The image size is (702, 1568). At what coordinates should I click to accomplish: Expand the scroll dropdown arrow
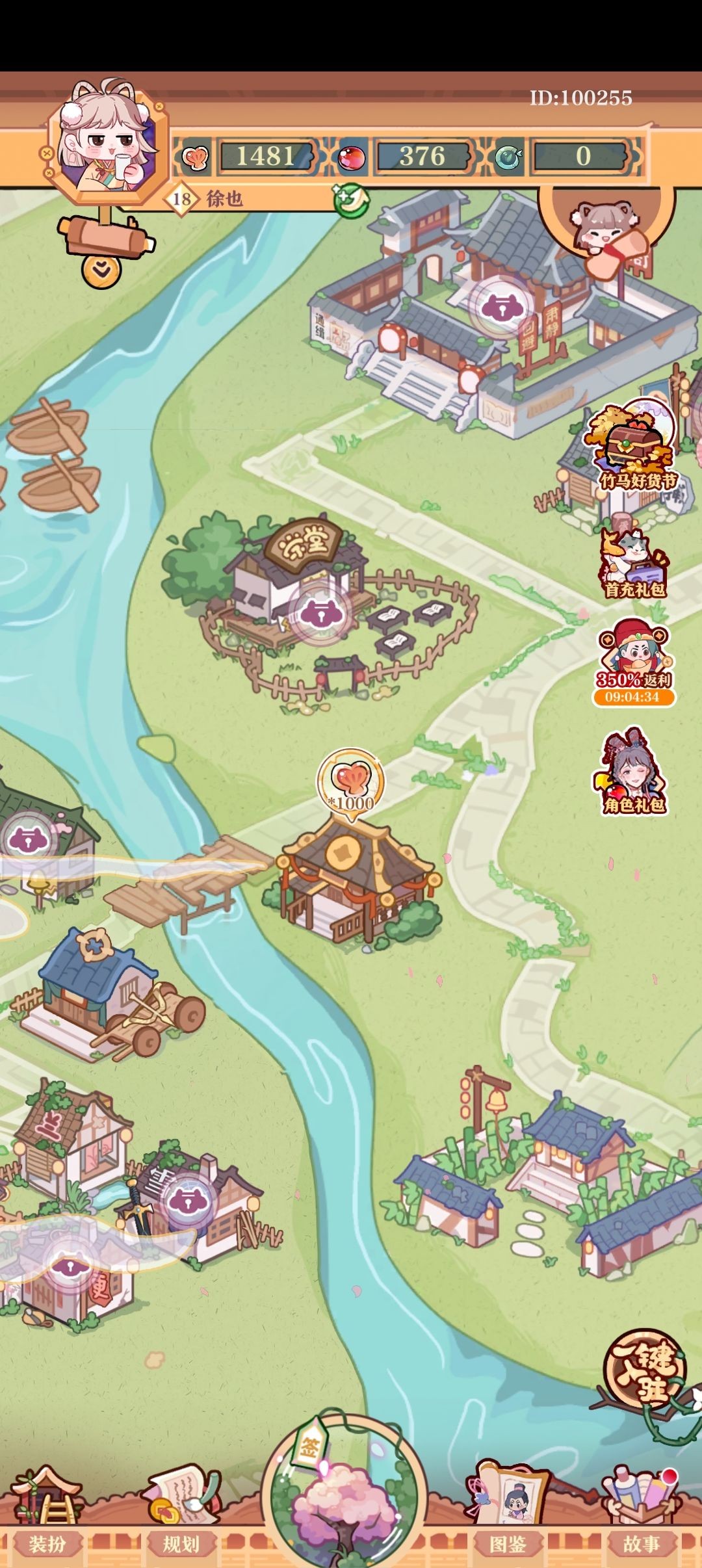pyautogui.click(x=101, y=268)
